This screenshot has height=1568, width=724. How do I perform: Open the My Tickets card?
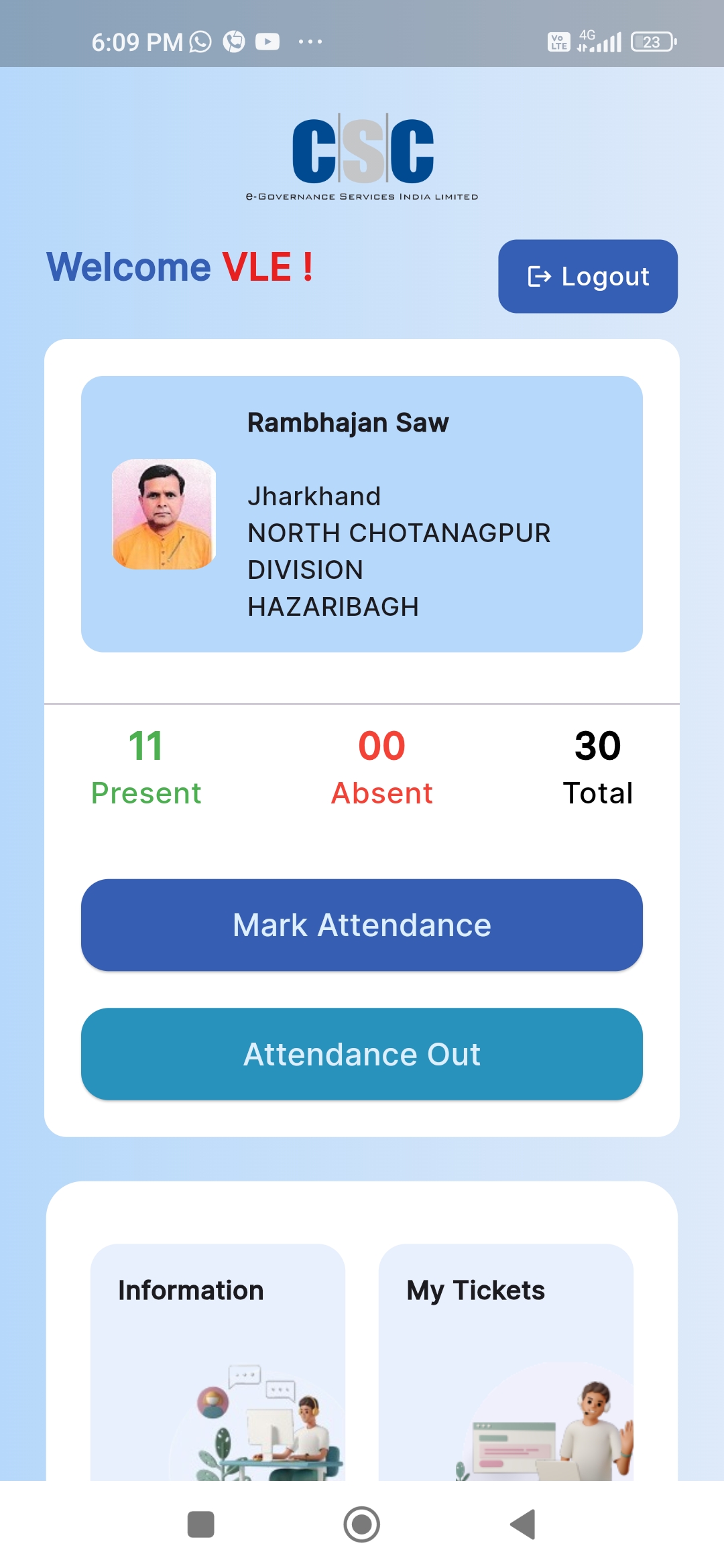[x=506, y=1362]
